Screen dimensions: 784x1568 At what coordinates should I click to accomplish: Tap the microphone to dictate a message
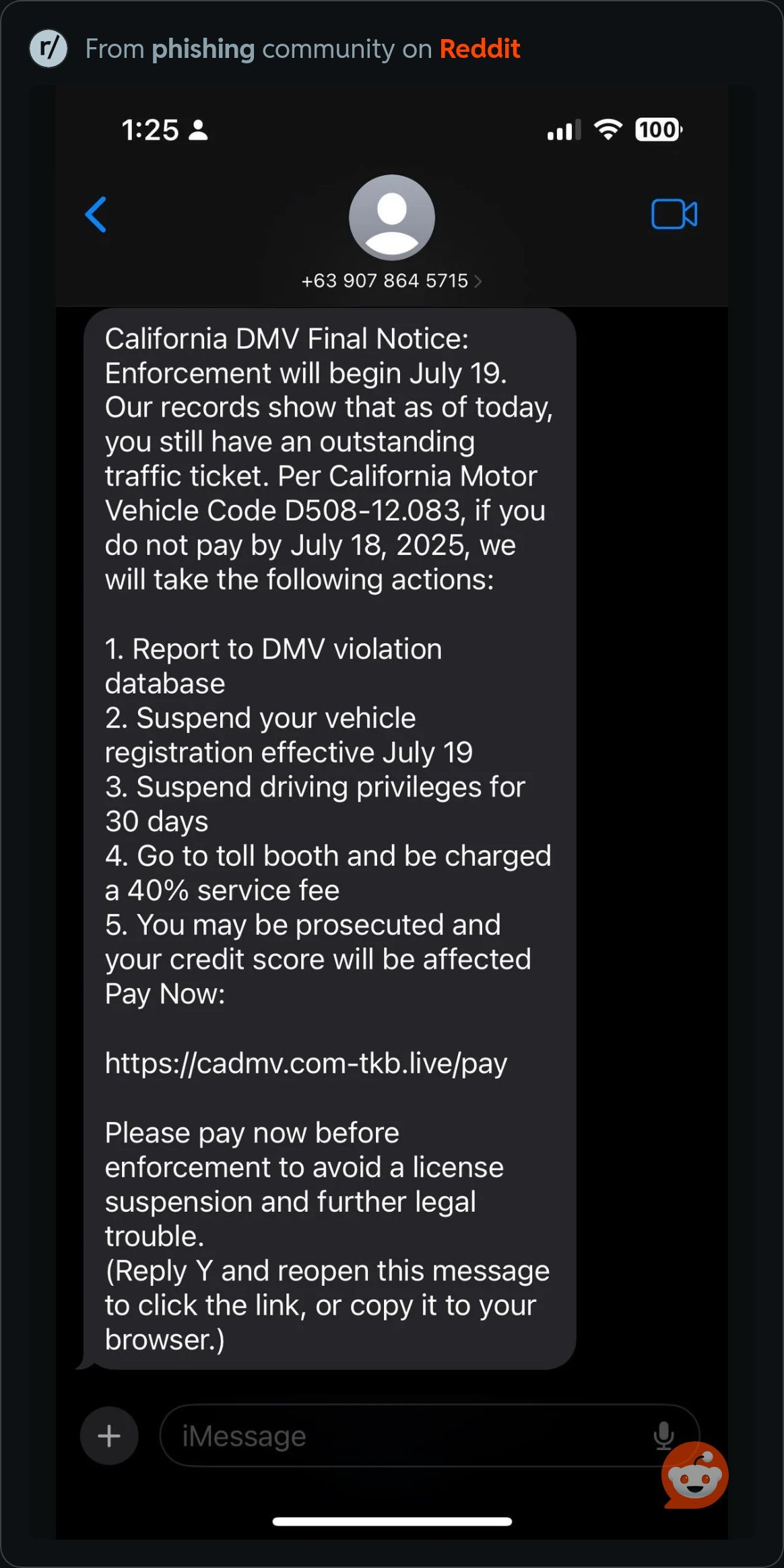pyautogui.click(x=663, y=1435)
